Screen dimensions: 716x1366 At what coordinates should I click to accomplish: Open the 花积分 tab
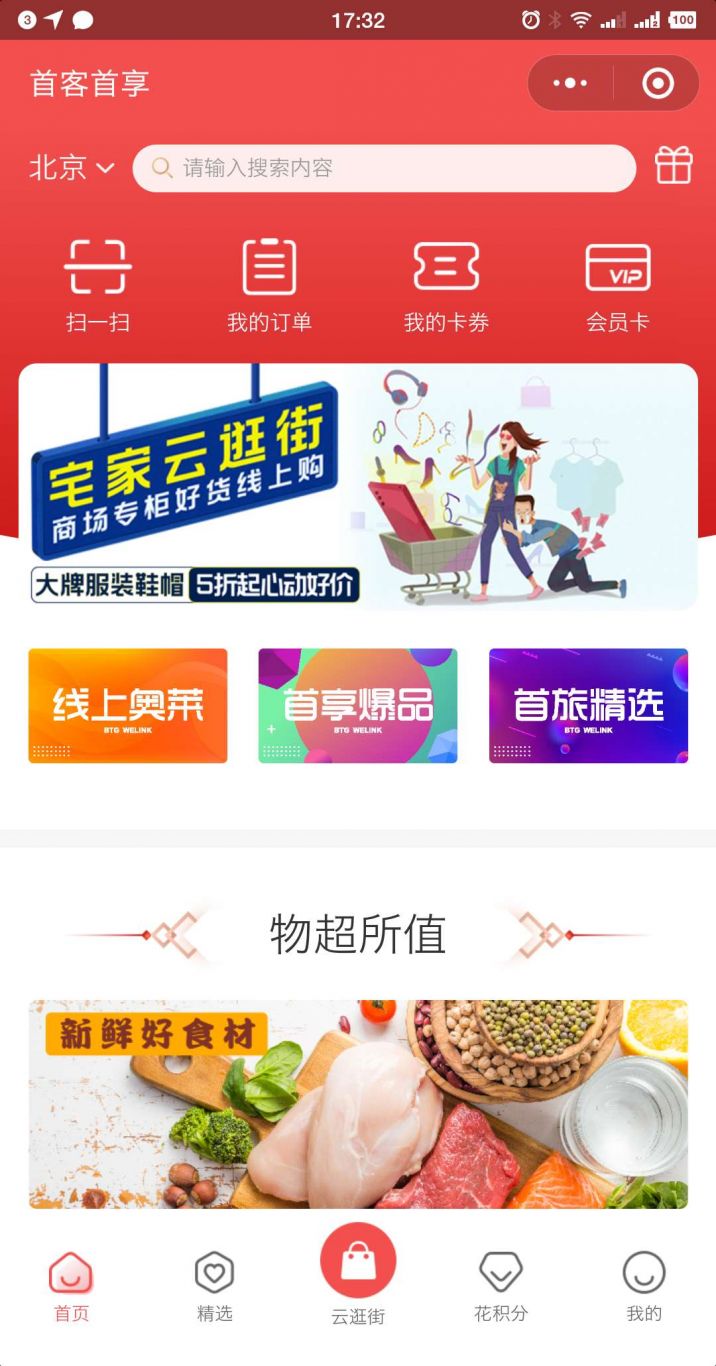(x=501, y=1287)
